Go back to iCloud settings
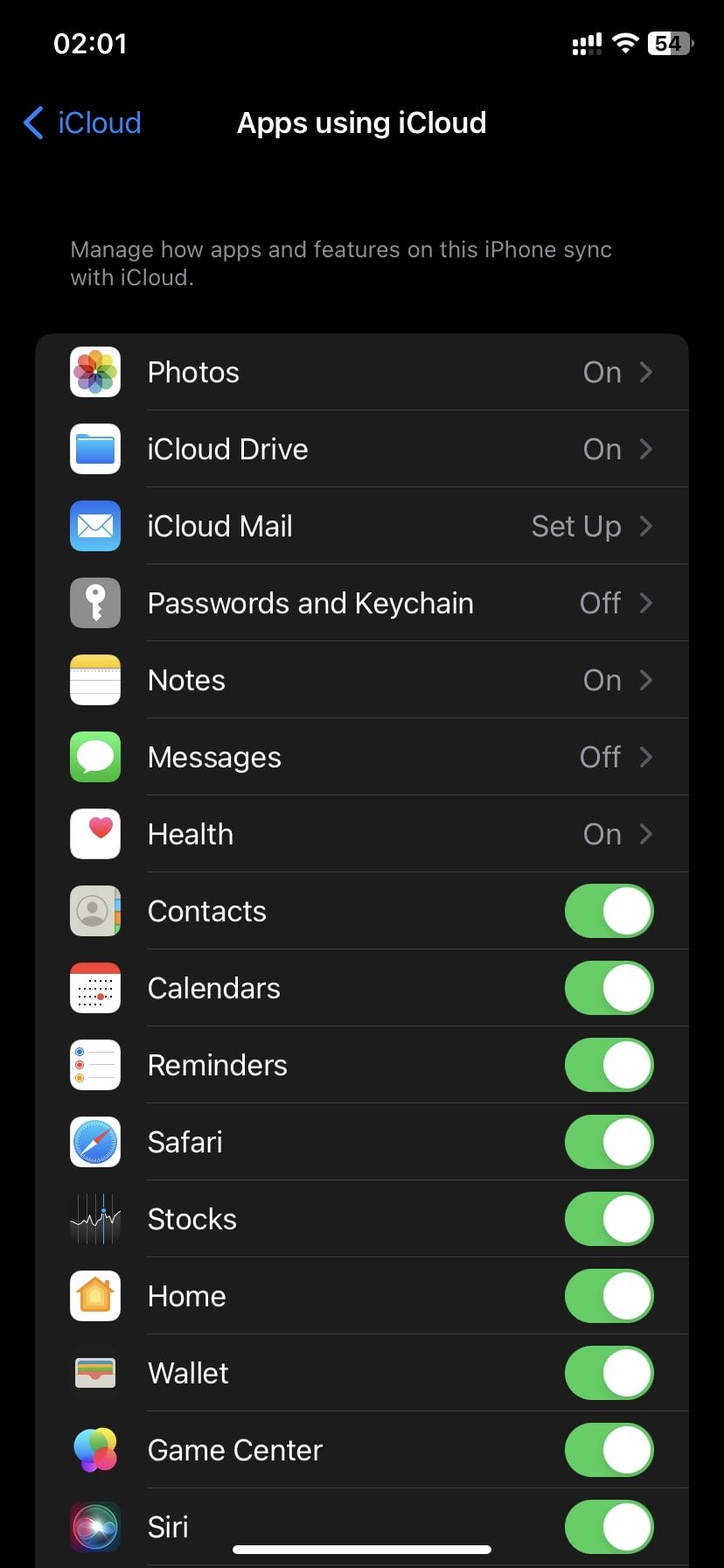 coord(80,122)
